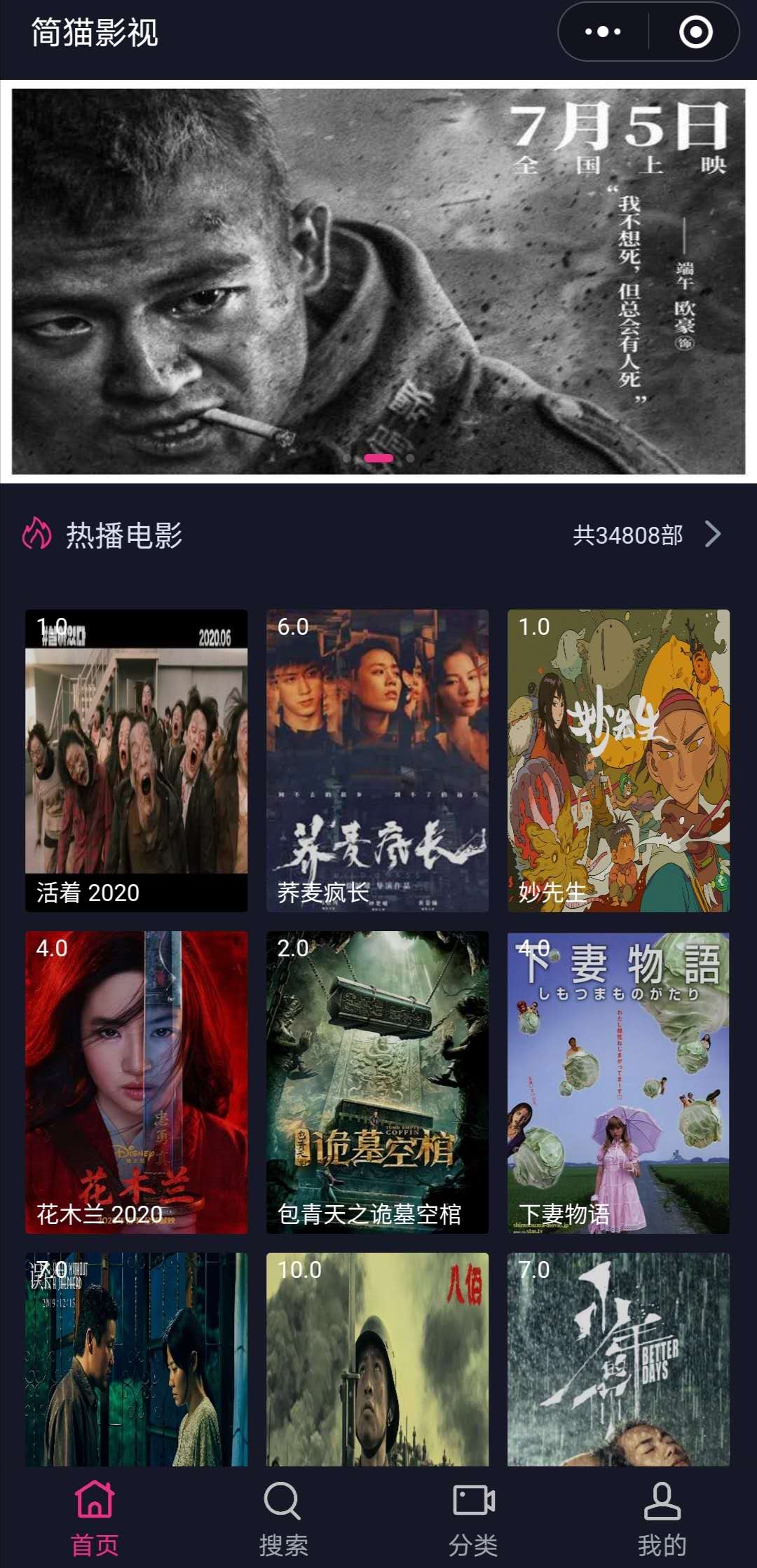Image resolution: width=757 pixels, height=1568 pixels.
Task: Go to the 我的 tab
Action: [x=662, y=1518]
